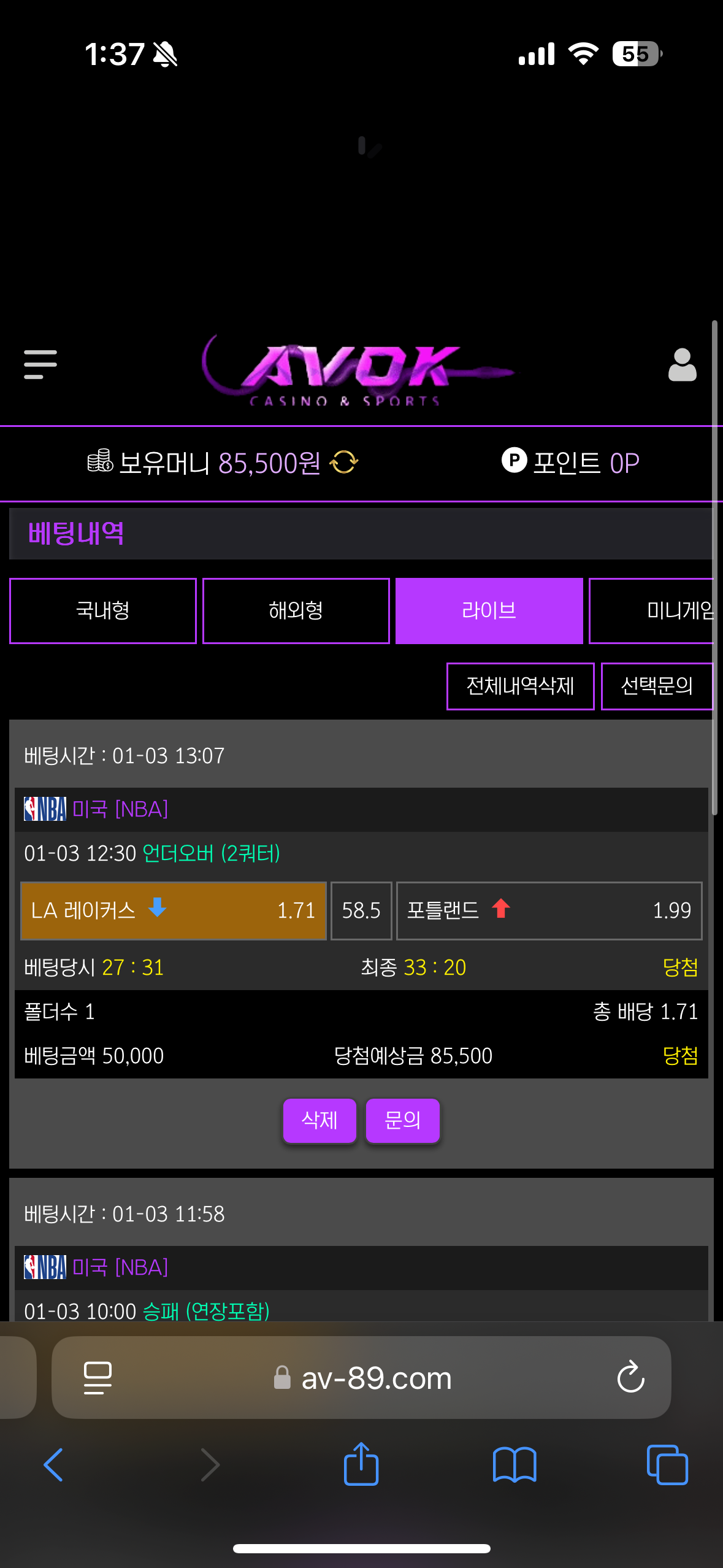723x1568 pixels.
Task: Switch to the 해외형 tab
Action: pyautogui.click(x=296, y=611)
